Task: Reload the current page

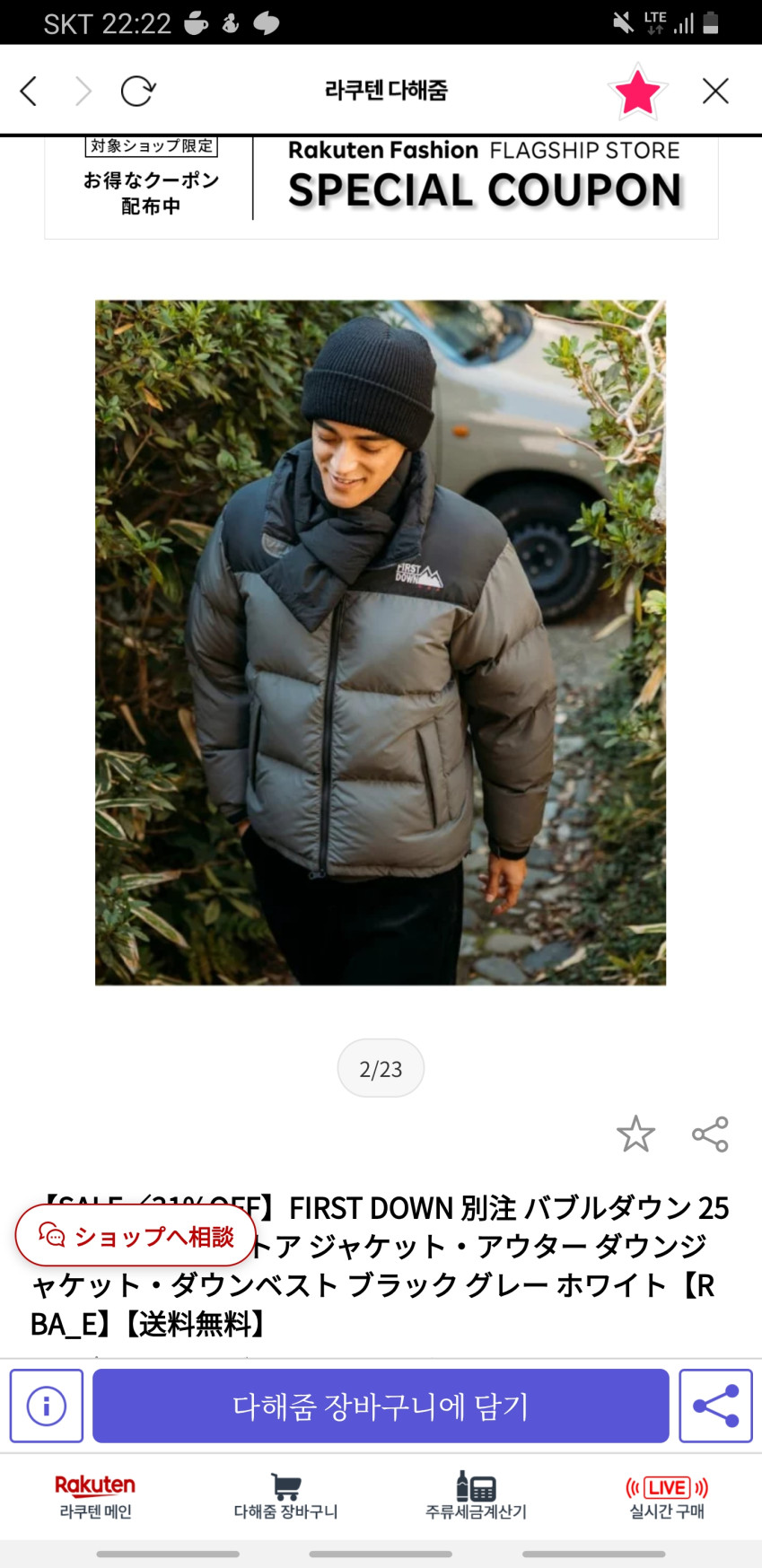Action: point(138,91)
